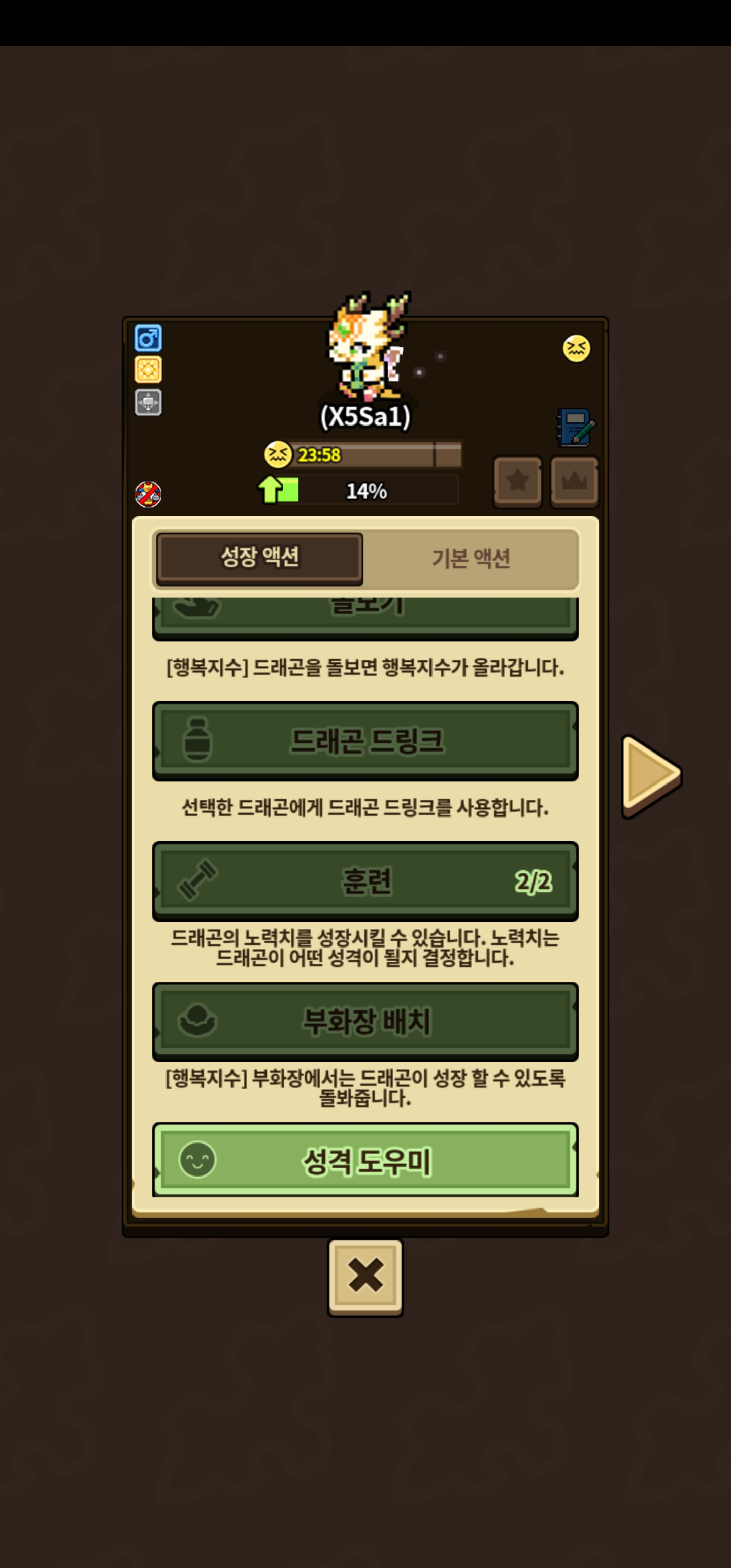Use 드래곤 드링크 on the dragon
This screenshot has width=731, height=1568.
365,740
